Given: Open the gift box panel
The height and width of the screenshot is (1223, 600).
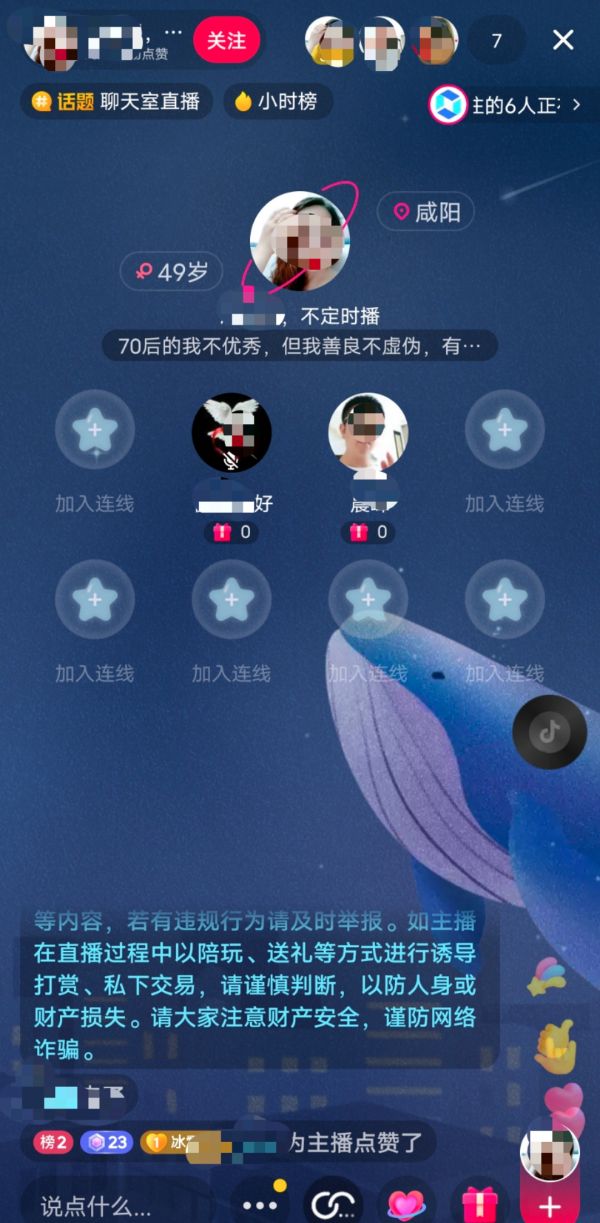Looking at the screenshot, I should point(478,1204).
